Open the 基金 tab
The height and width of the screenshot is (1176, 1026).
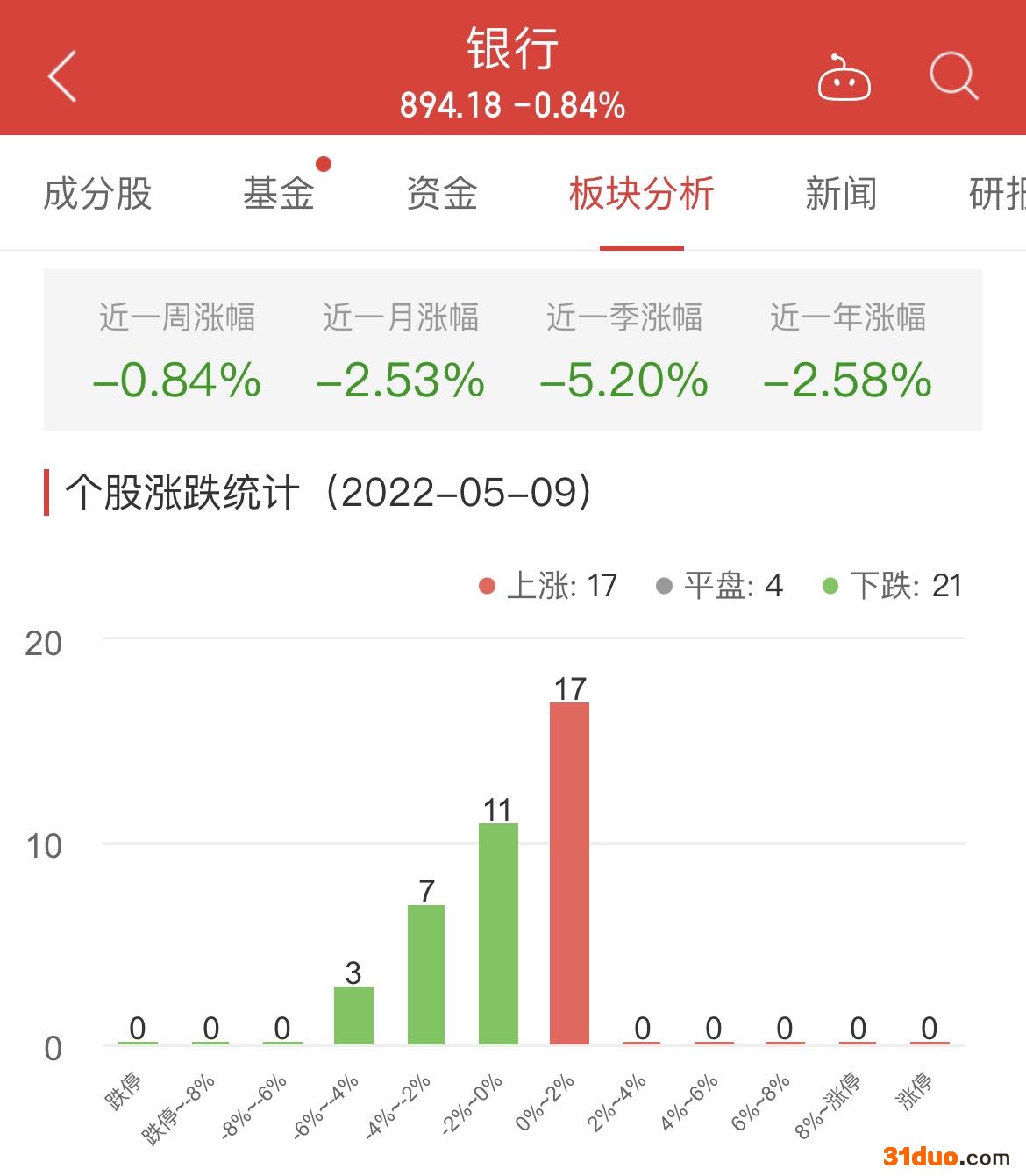(279, 194)
